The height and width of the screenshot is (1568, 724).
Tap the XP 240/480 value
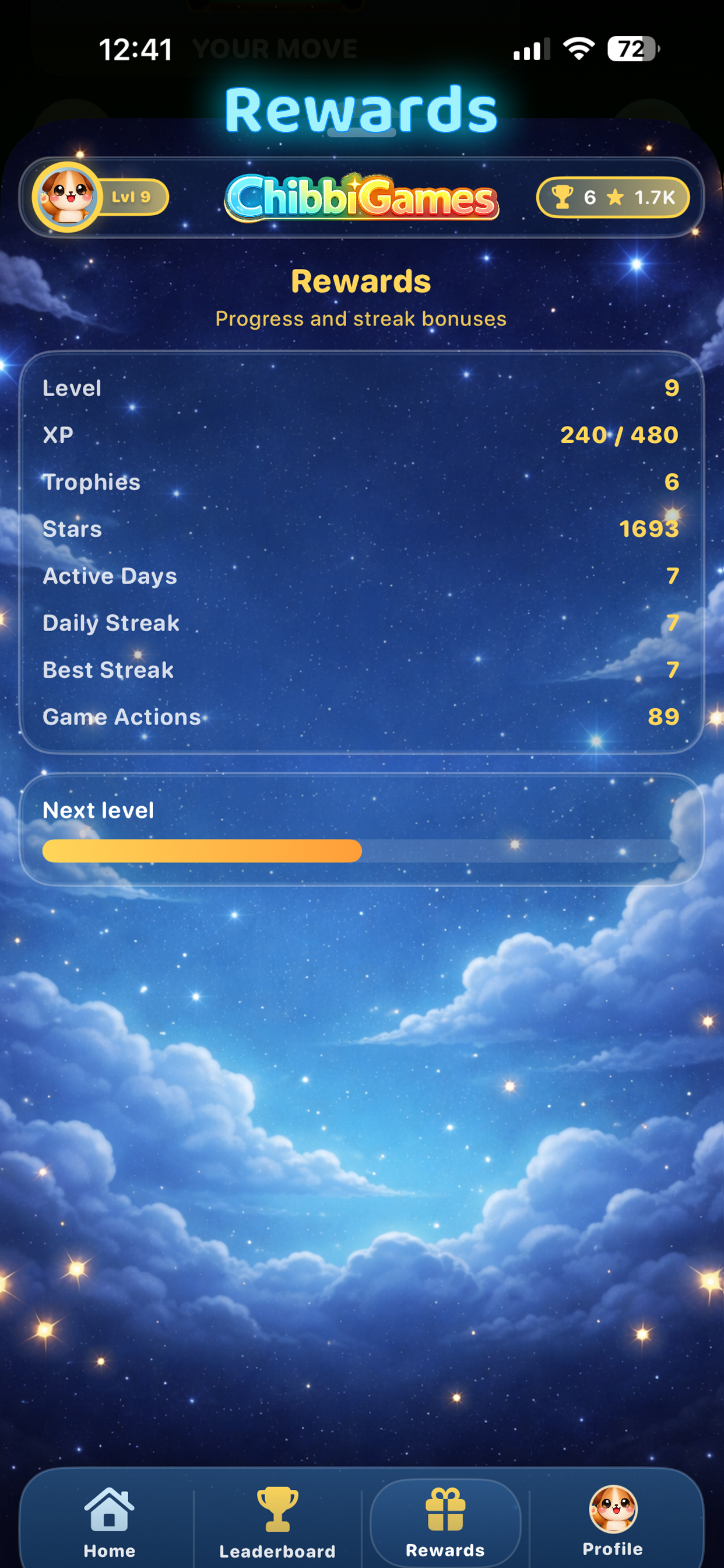[619, 435]
